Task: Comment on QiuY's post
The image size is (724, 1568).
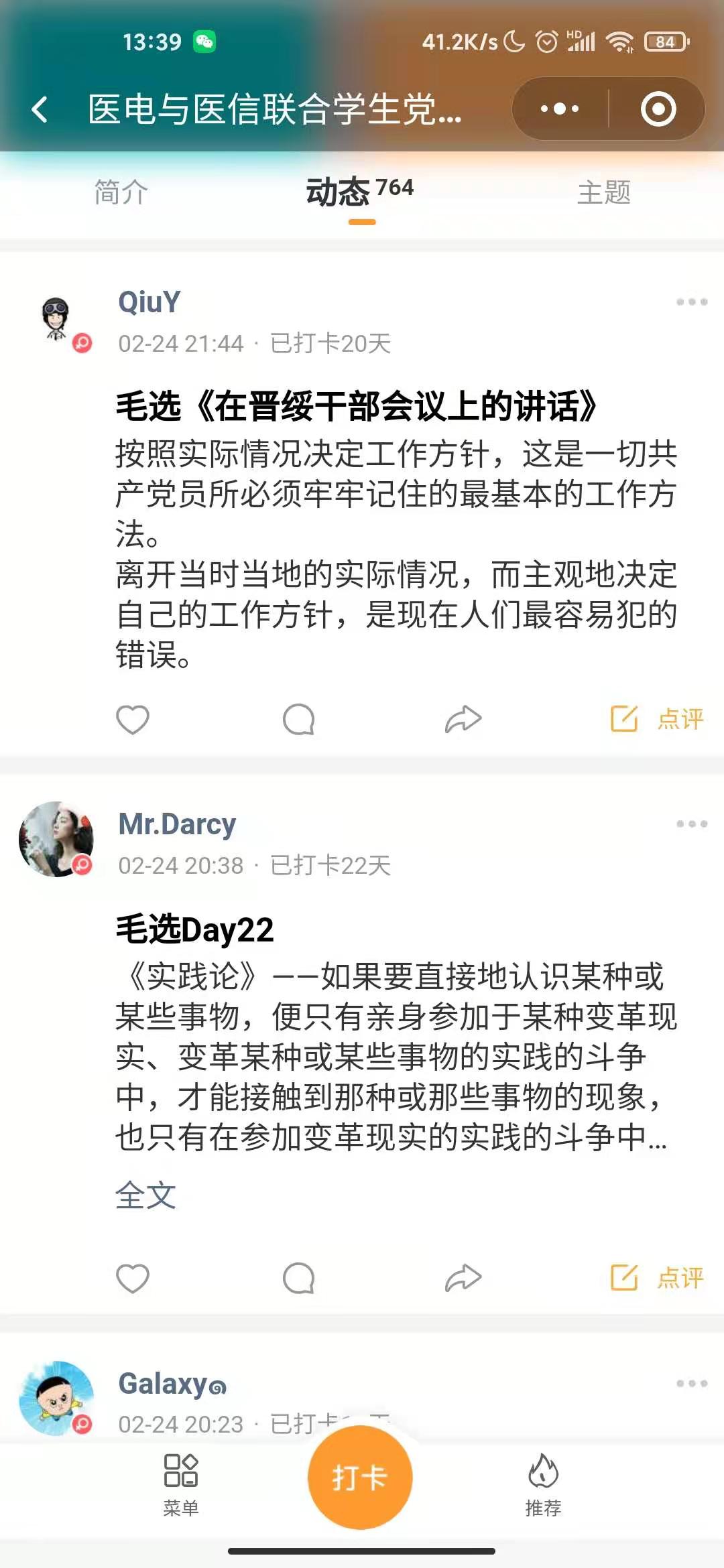Action: click(x=298, y=720)
